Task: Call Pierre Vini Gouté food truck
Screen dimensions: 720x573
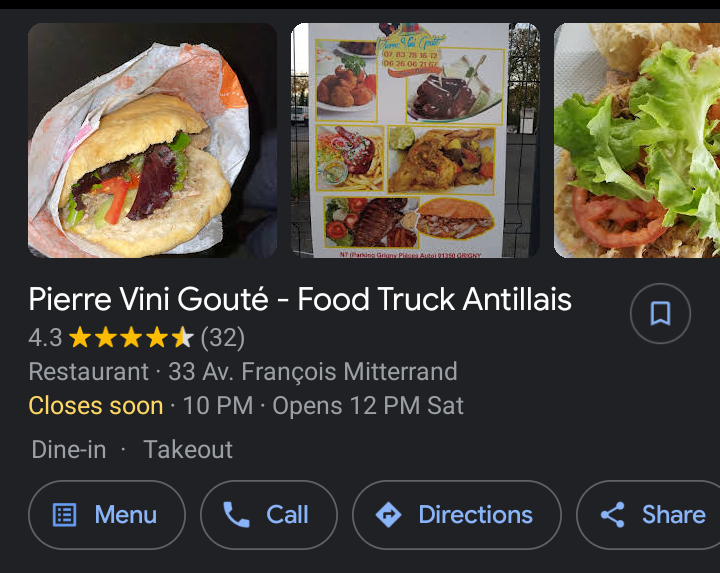Action: point(268,515)
